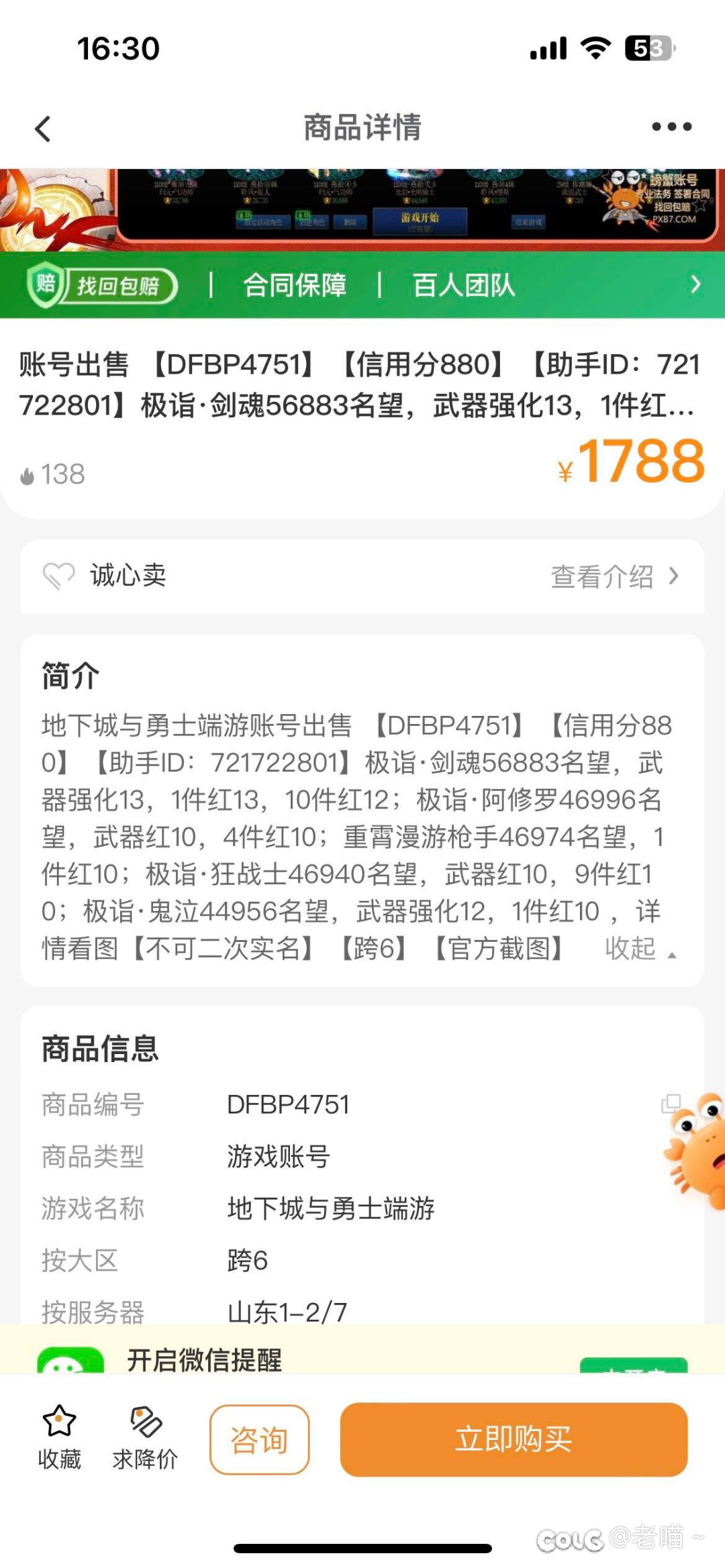Contact support via 咨询 button
The width and height of the screenshot is (725, 1568).
click(x=260, y=1439)
